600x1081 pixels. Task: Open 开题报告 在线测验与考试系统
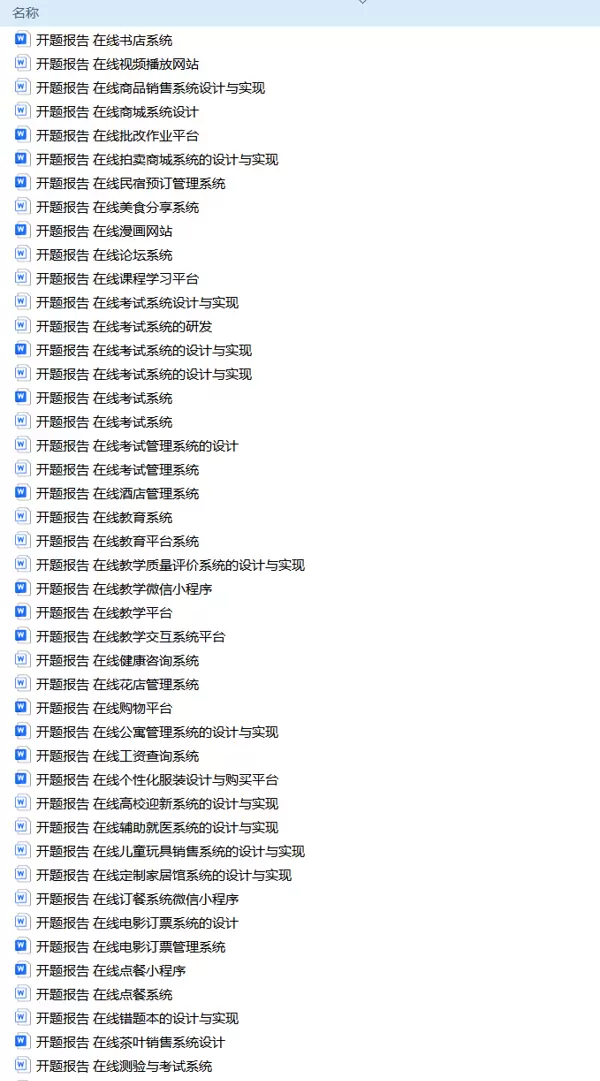[124, 1066]
